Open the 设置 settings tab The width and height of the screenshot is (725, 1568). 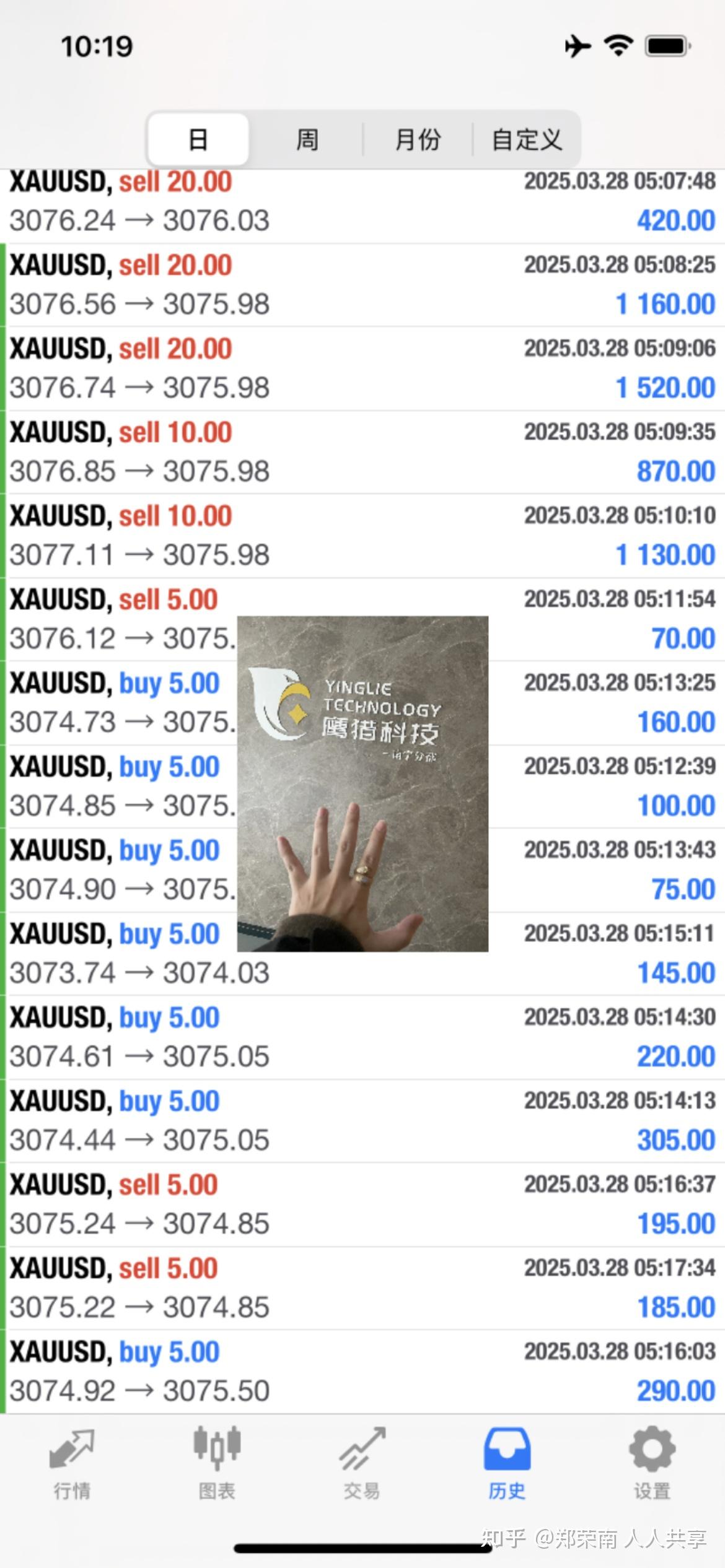(x=652, y=1465)
